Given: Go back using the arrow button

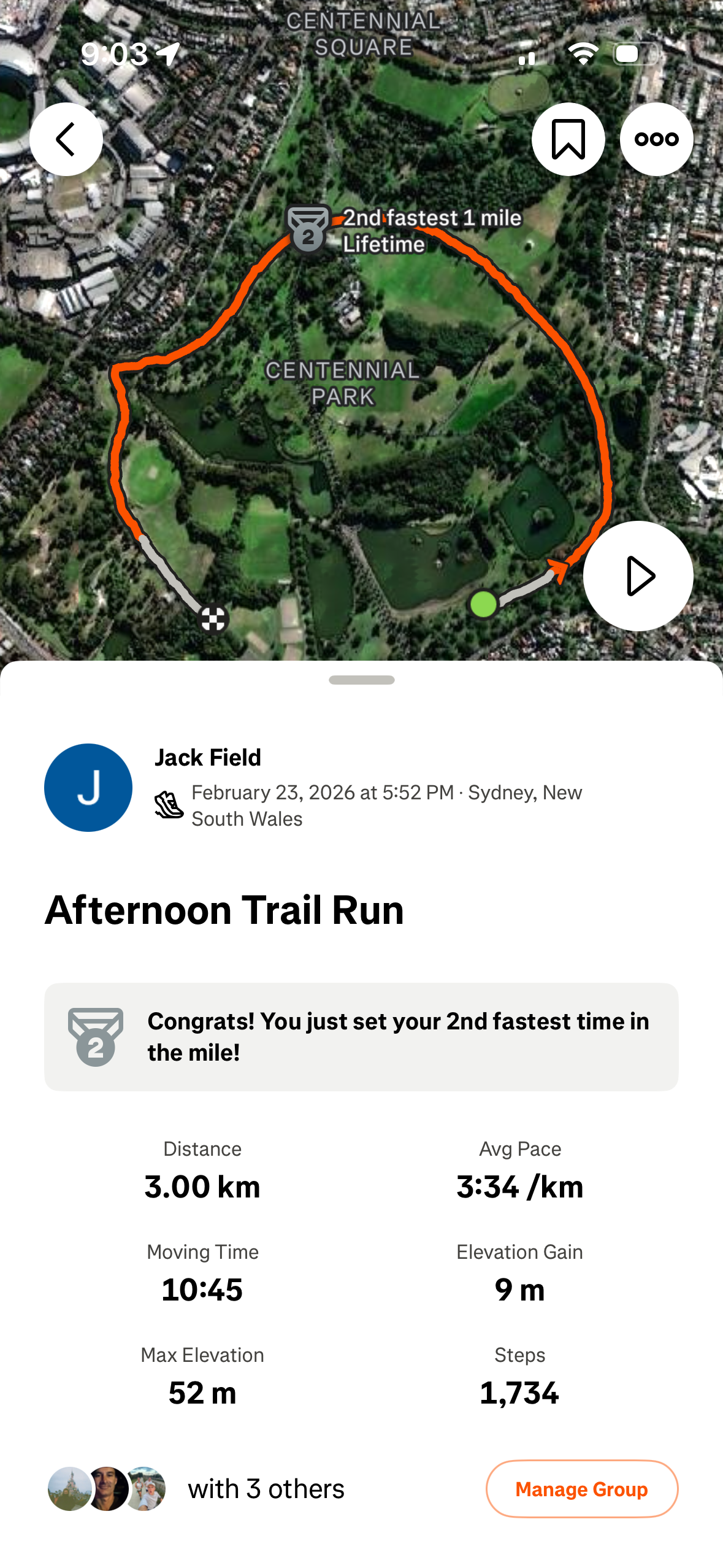Looking at the screenshot, I should 66,139.
